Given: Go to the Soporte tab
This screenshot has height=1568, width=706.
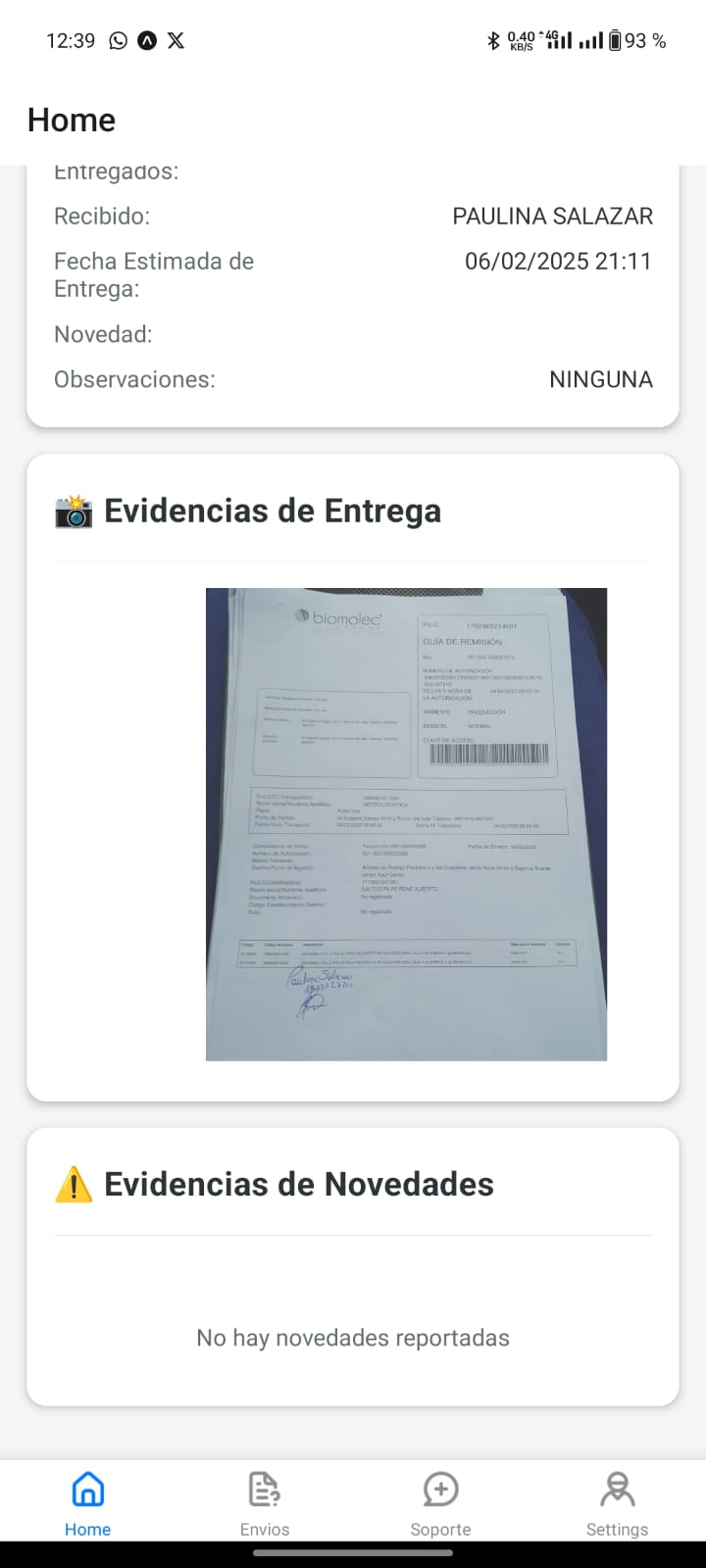Looking at the screenshot, I should point(440,1503).
